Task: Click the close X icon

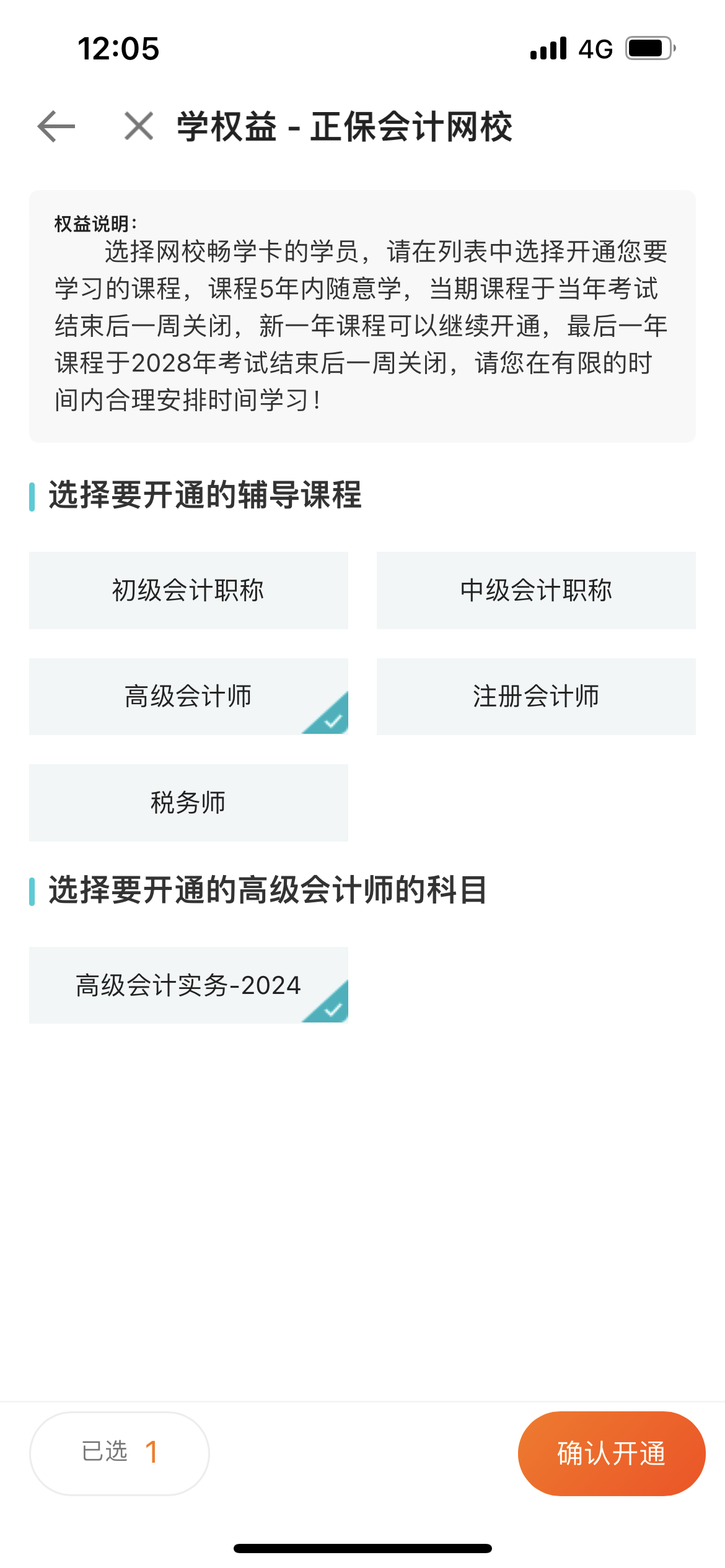Action: tap(138, 127)
